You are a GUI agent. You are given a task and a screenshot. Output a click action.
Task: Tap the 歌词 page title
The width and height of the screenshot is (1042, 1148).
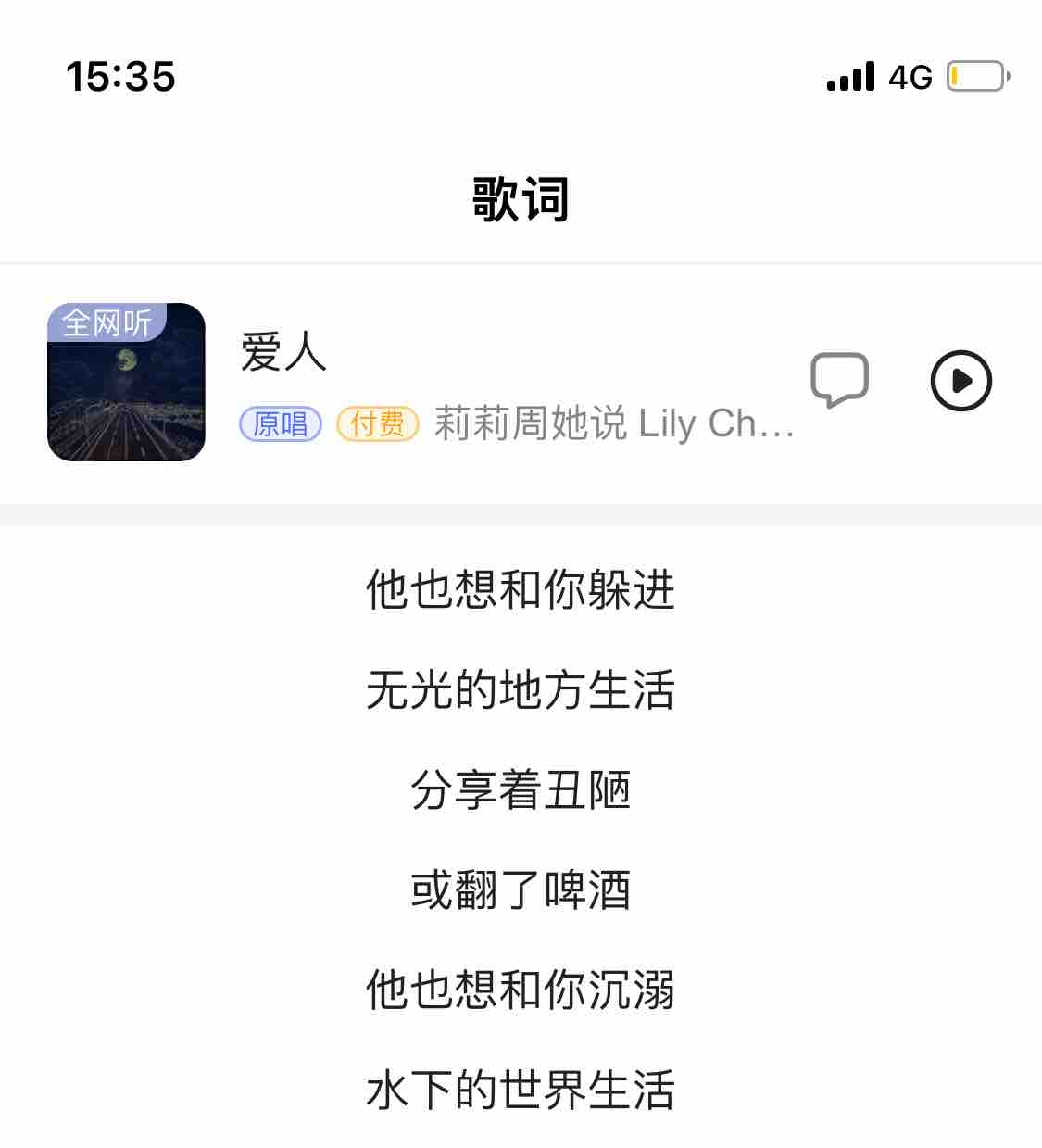[521, 197]
